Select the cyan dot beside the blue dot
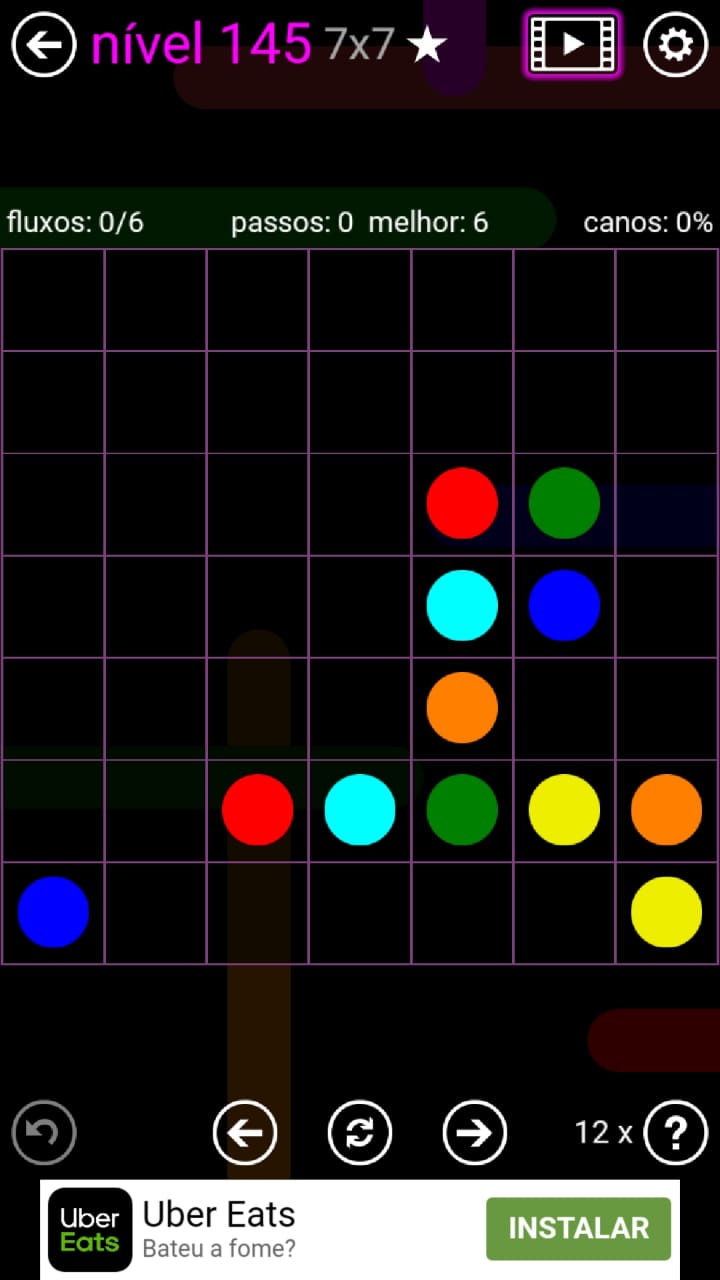The image size is (720, 1280). (462, 605)
